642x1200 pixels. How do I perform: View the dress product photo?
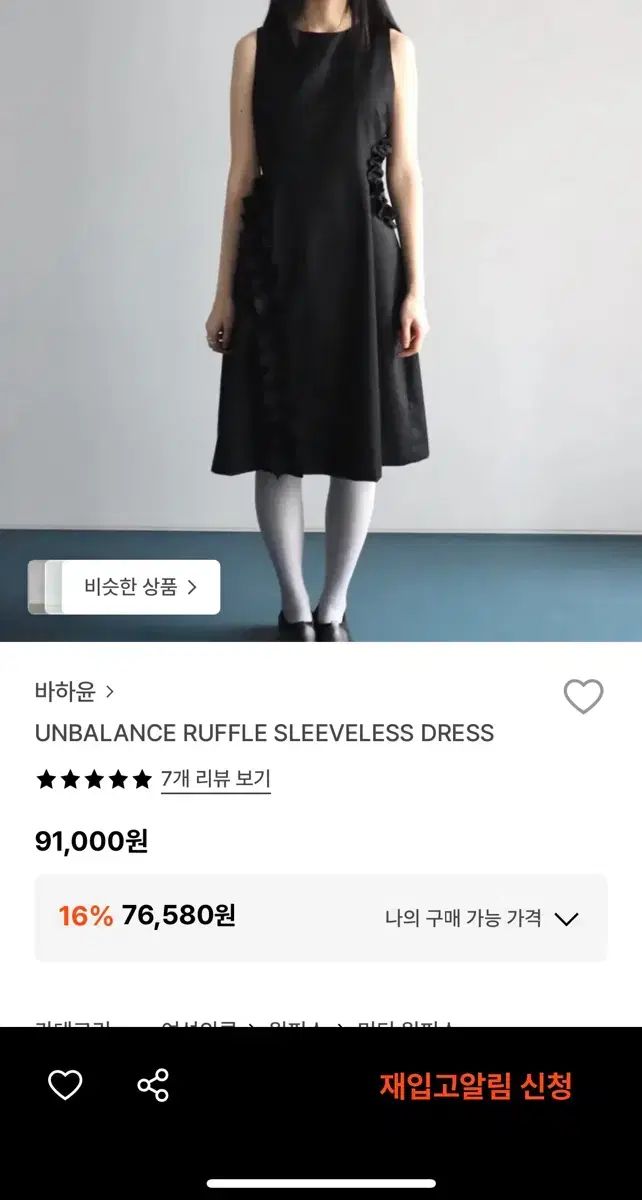[320, 300]
